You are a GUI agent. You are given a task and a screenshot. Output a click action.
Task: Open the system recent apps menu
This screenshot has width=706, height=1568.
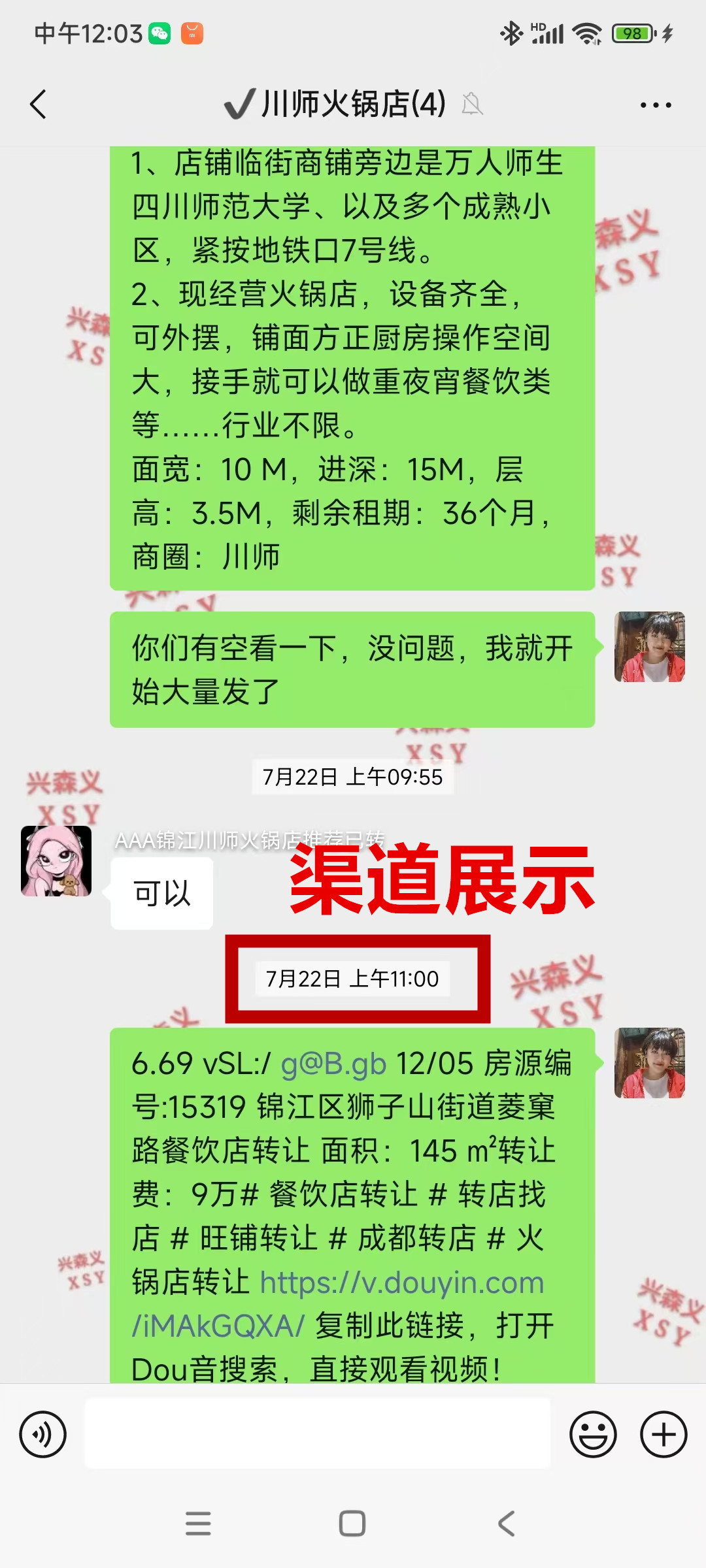point(198,1524)
